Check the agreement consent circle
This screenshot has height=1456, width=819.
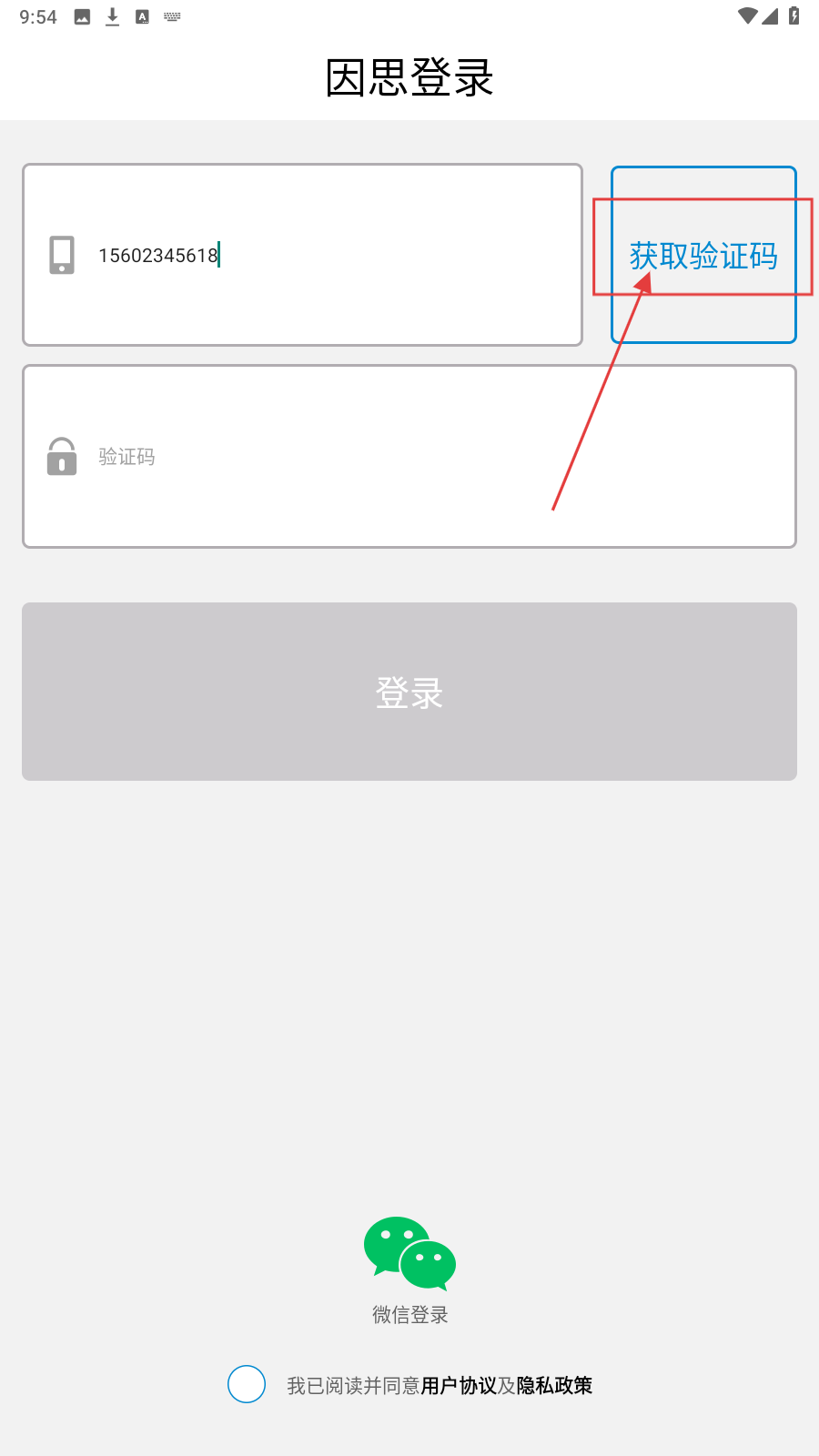click(247, 1384)
